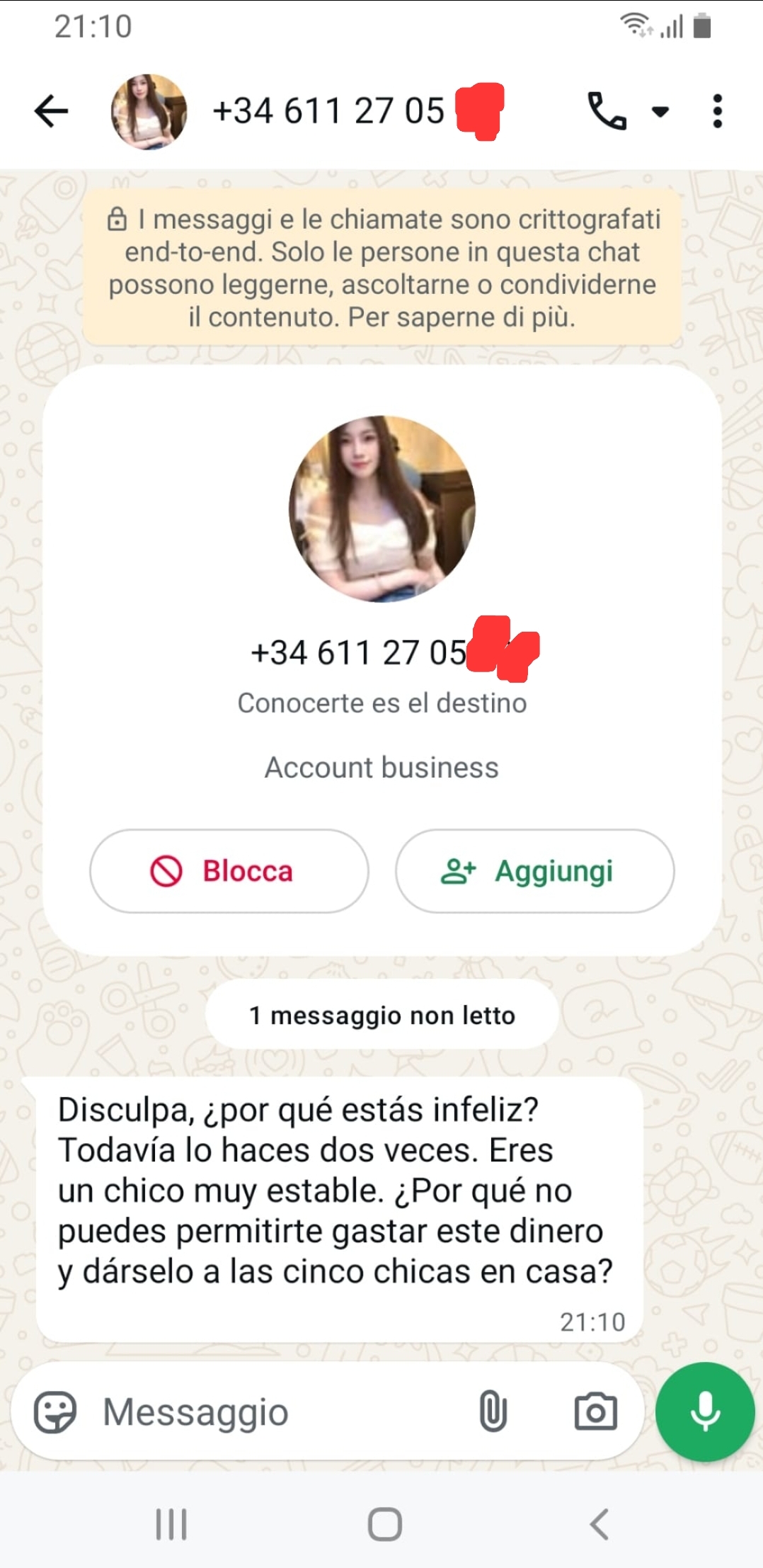
Task: Expand the call options dropdown arrow
Action: (x=660, y=111)
